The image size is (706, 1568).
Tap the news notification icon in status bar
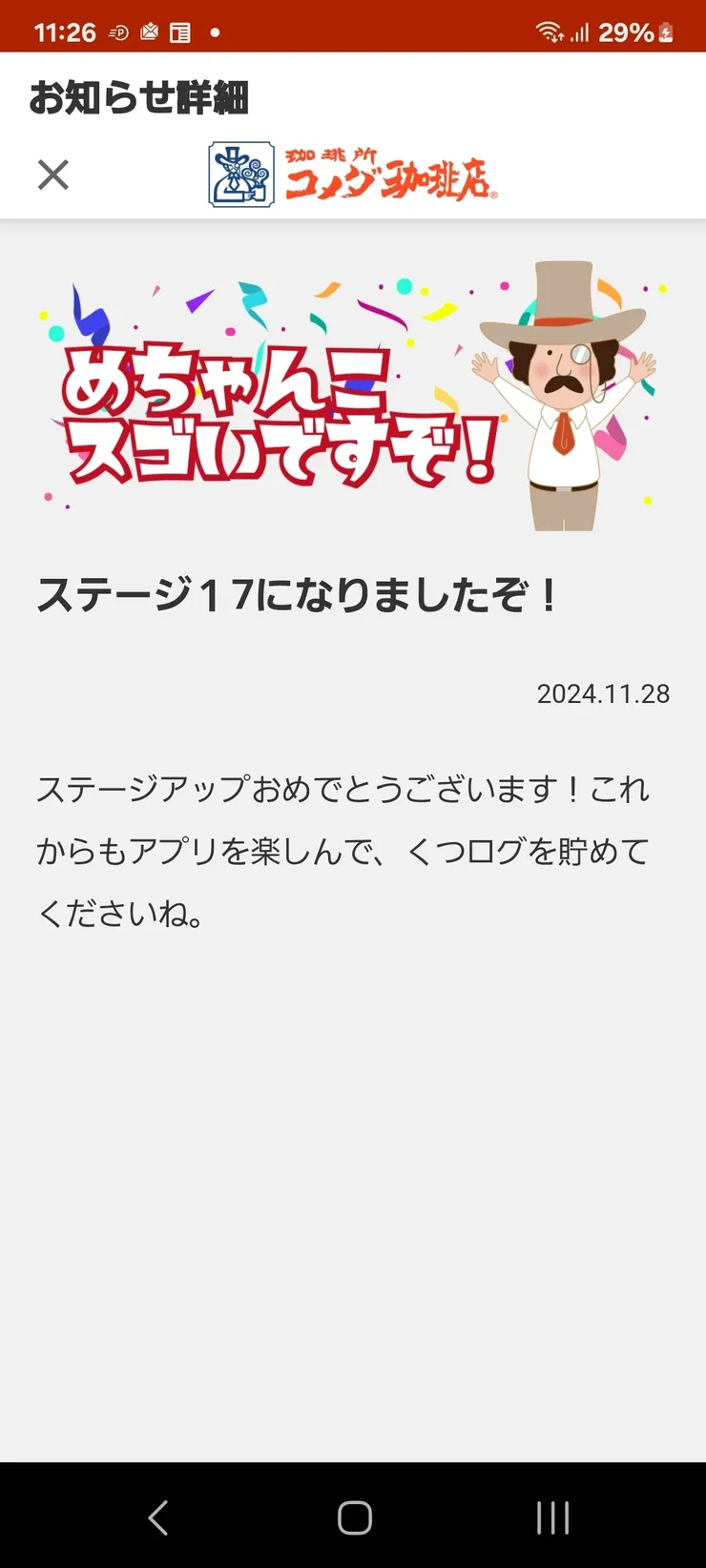pos(182,31)
